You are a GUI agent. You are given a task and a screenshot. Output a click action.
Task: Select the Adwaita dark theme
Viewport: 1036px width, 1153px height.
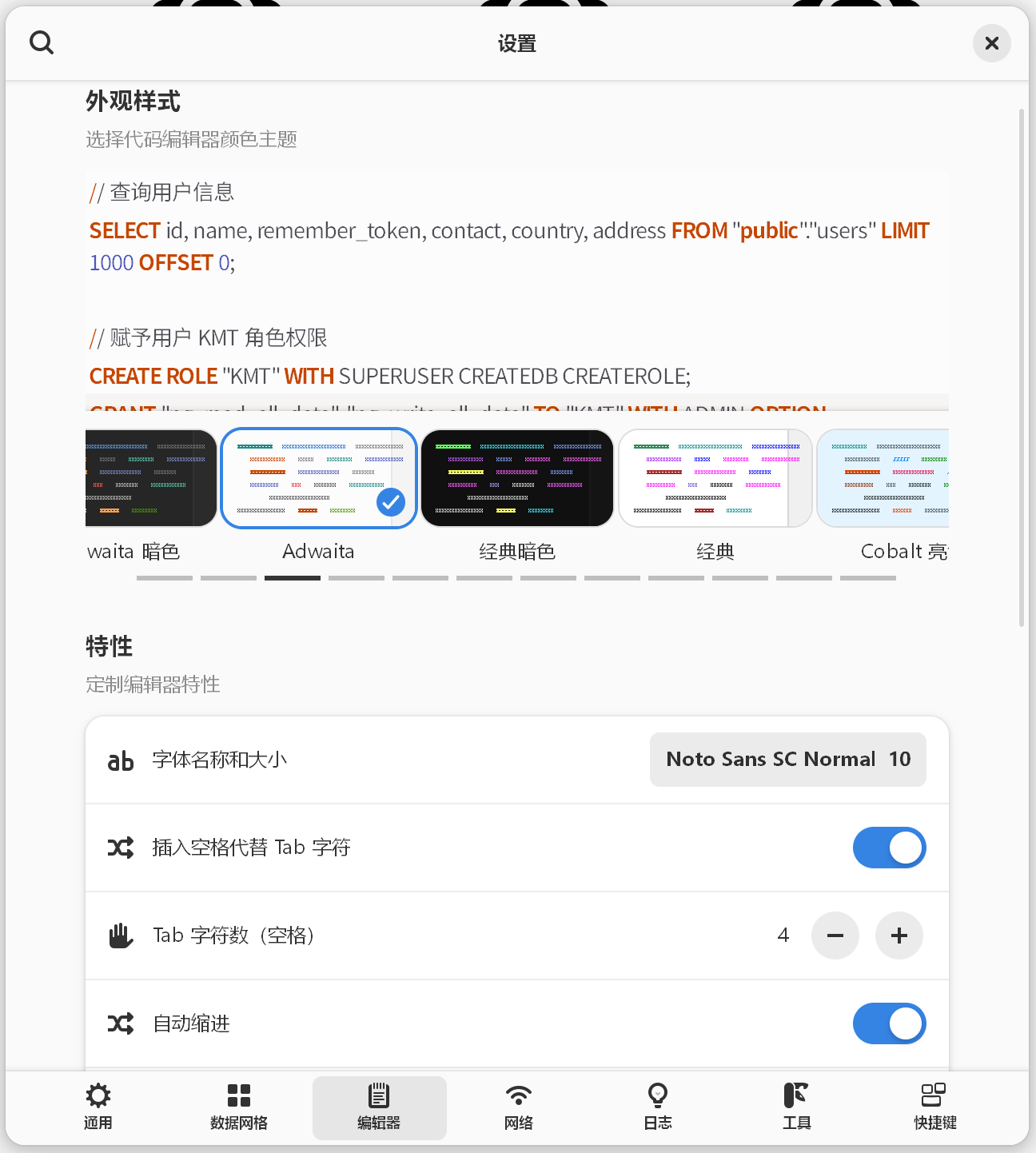(150, 478)
